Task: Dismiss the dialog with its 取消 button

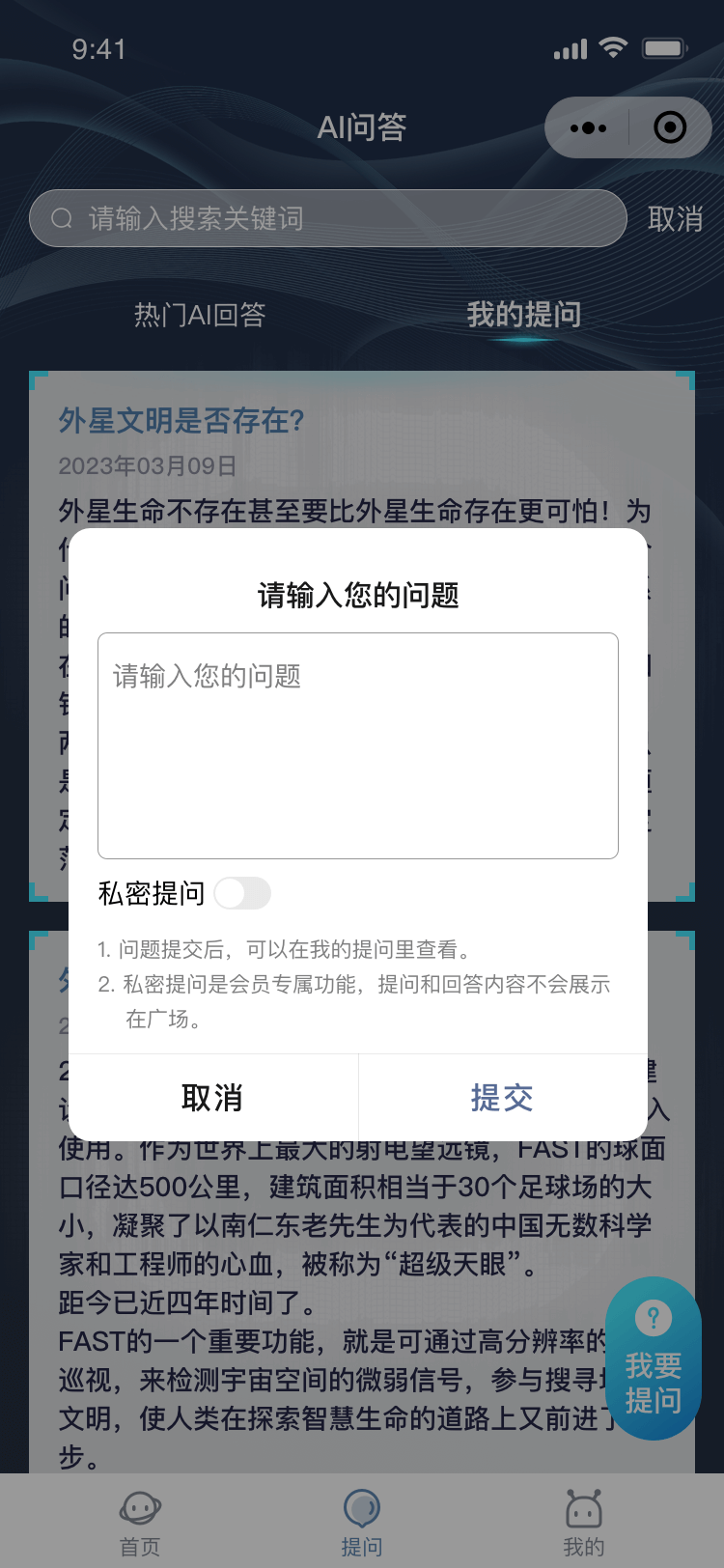Action: (x=212, y=1098)
